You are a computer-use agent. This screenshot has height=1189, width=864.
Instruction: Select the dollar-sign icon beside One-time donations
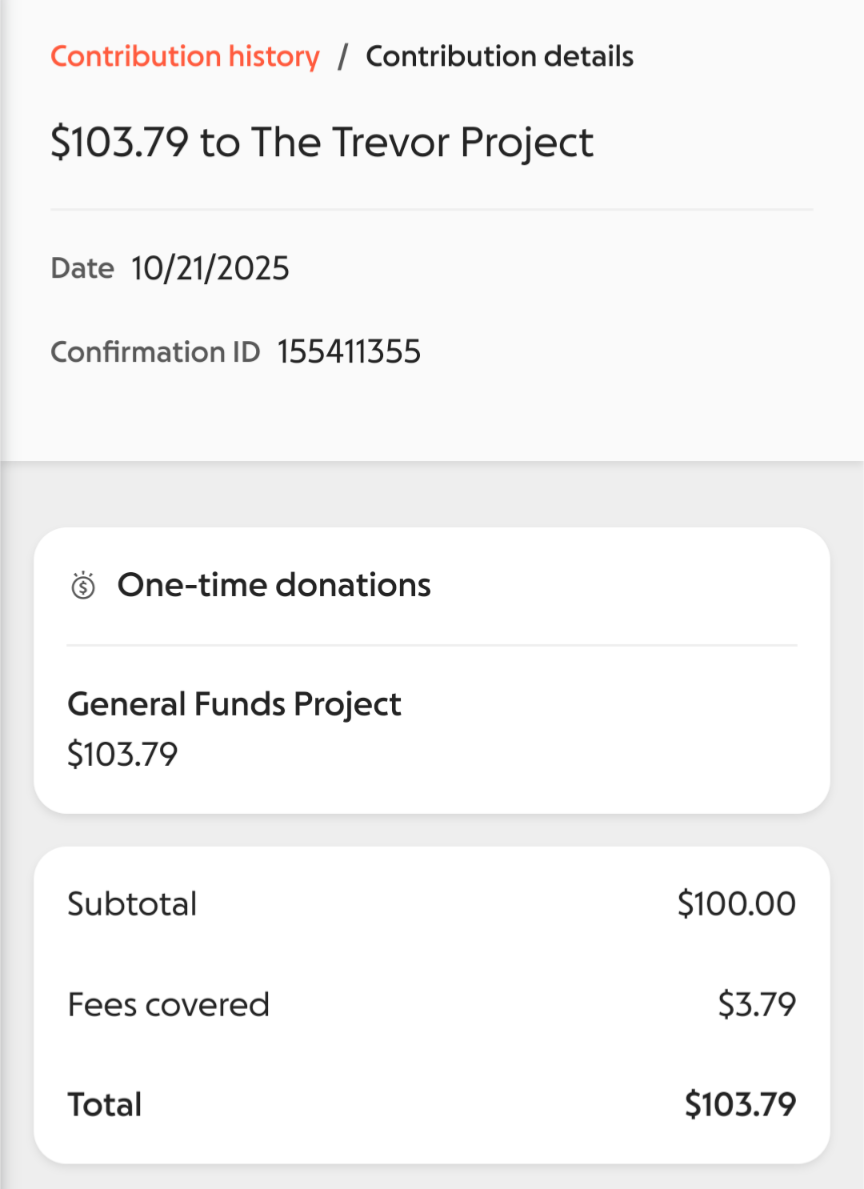[85, 585]
